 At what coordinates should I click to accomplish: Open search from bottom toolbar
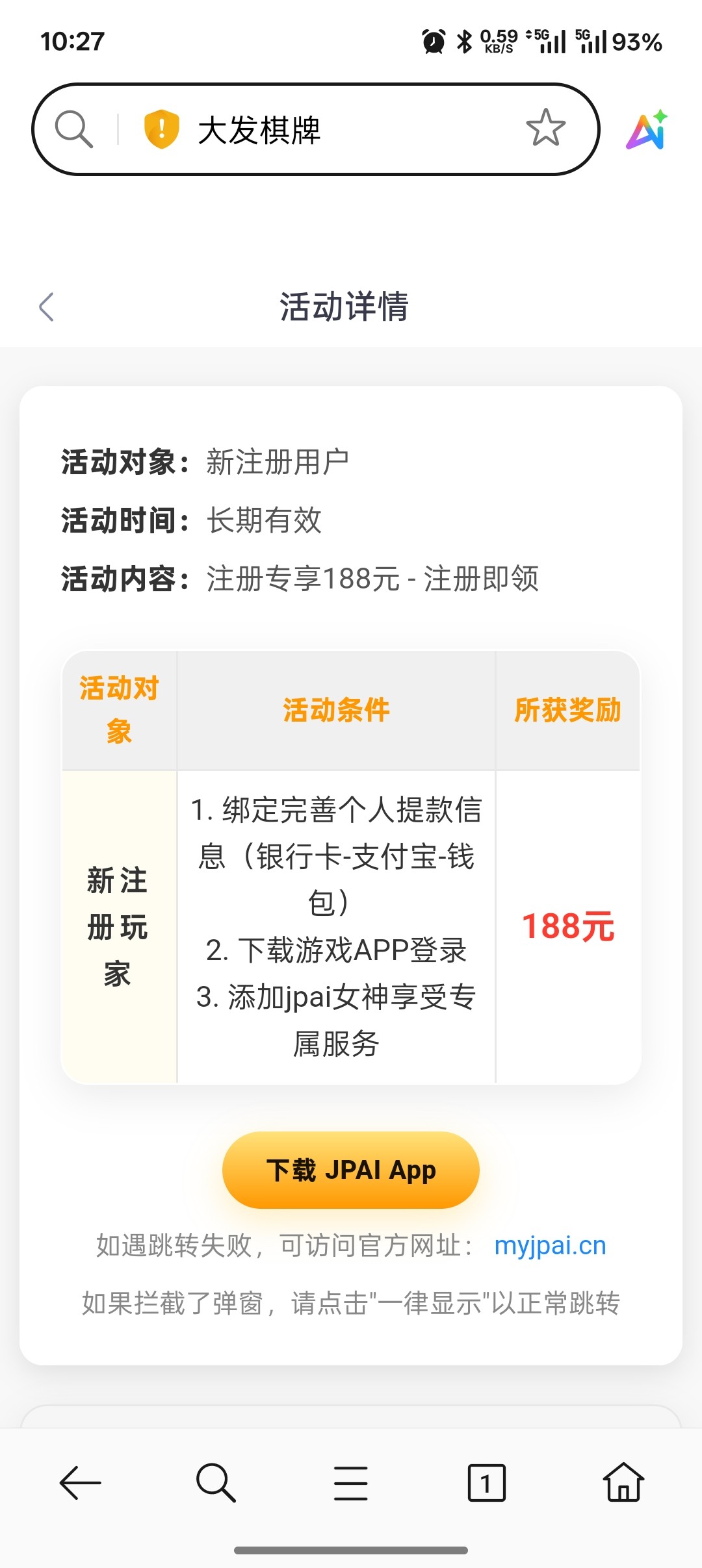click(x=216, y=1483)
